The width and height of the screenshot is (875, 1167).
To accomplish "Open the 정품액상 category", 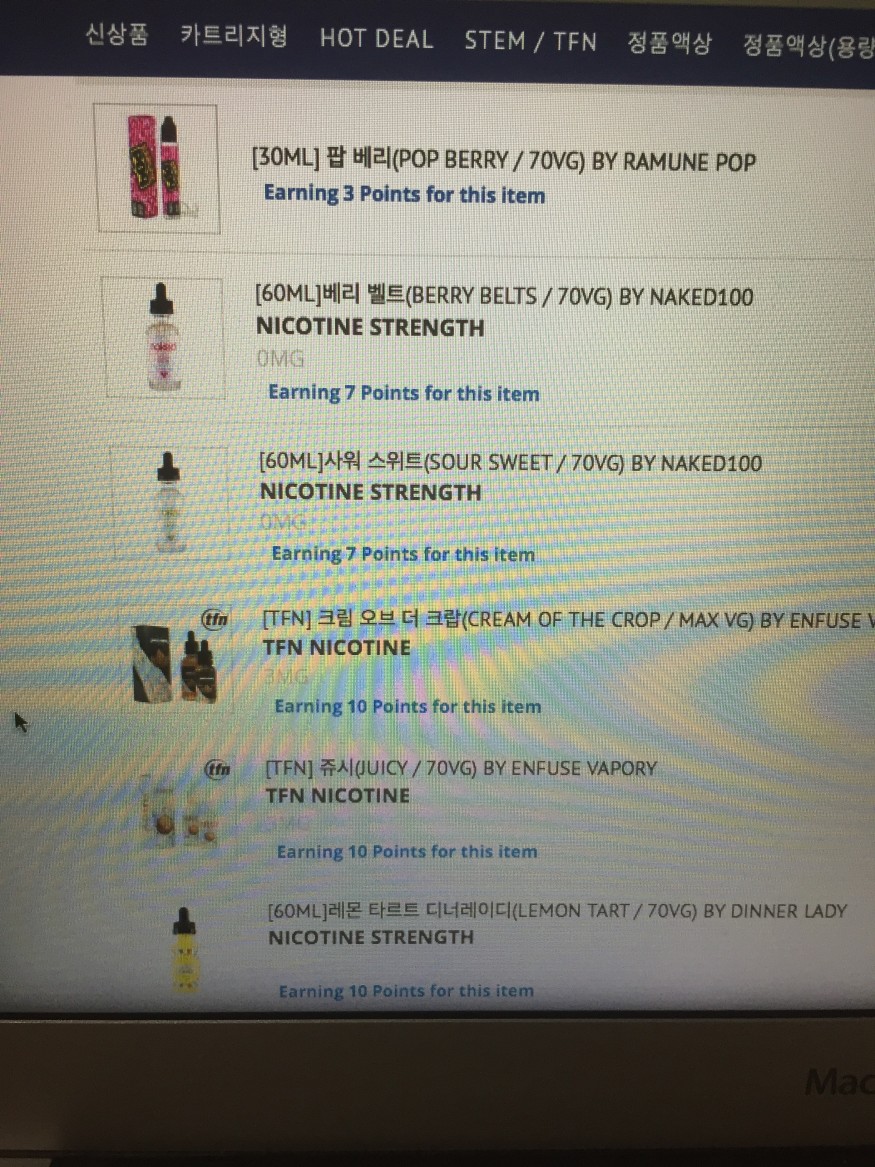I will click(669, 43).
